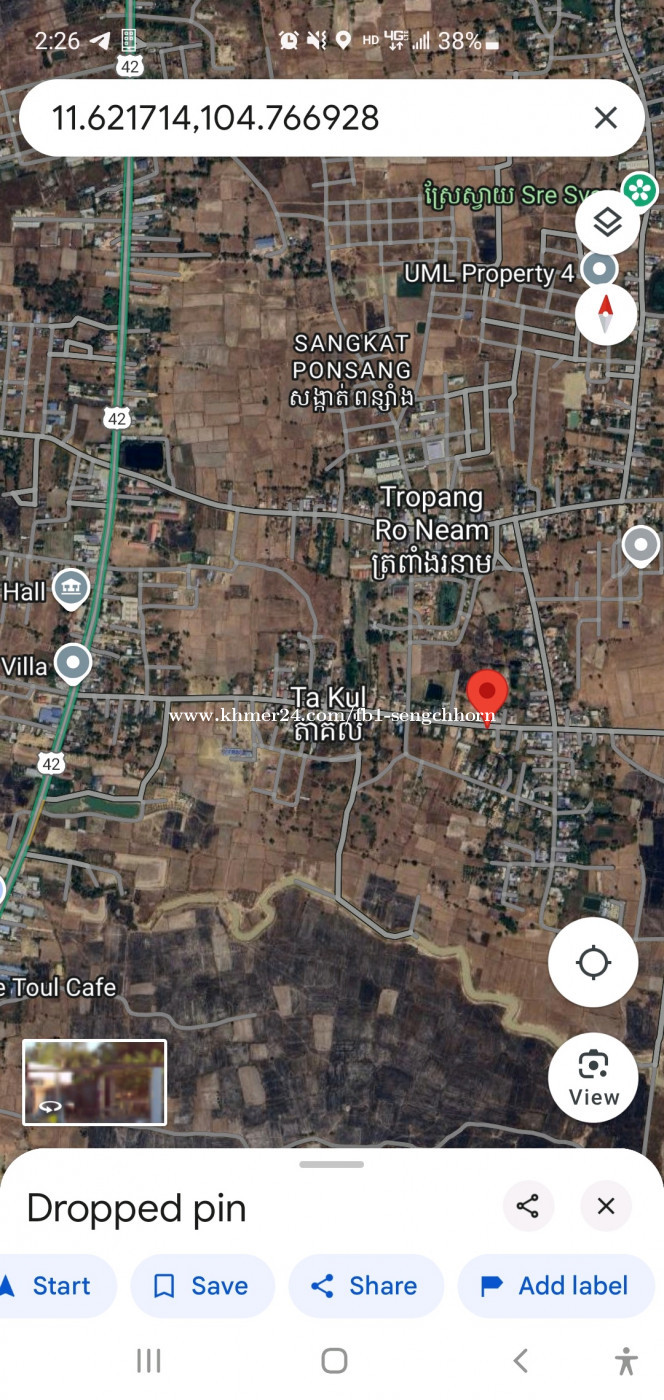Close the Dropped pin panel

605,1206
